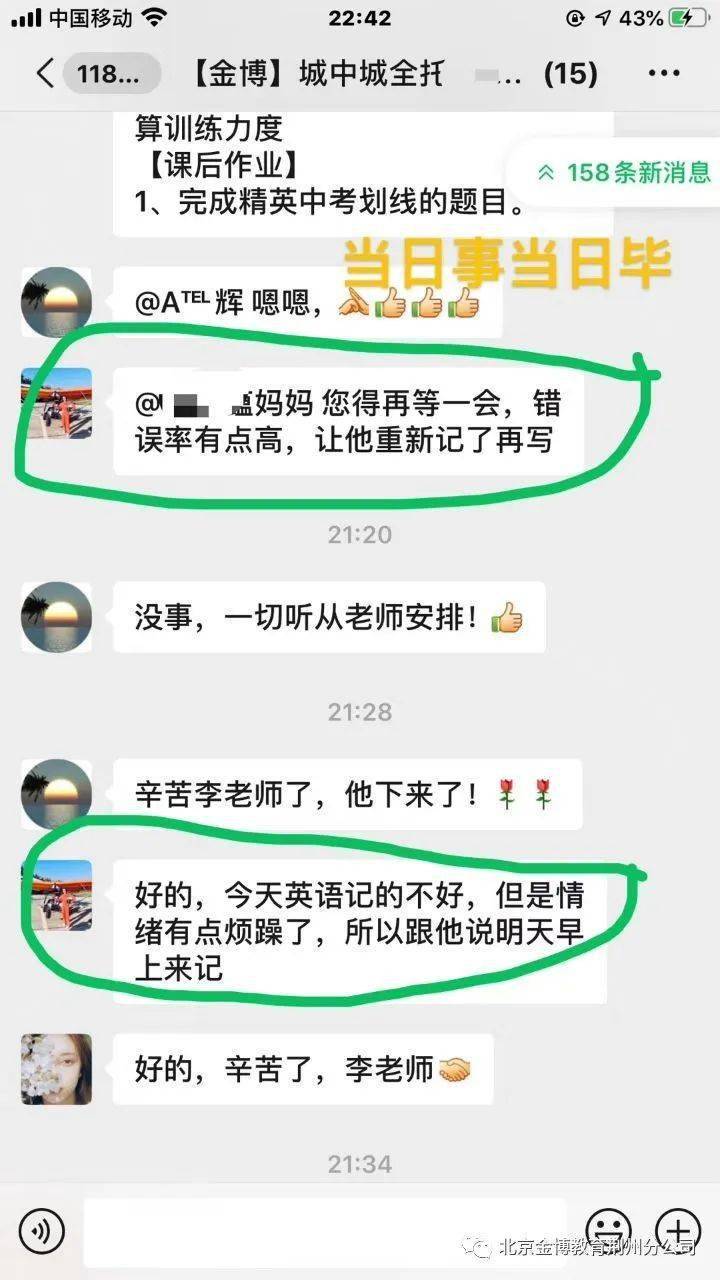720x1280 pixels.
Task: Go back to the chat list
Action: [x=45, y=73]
